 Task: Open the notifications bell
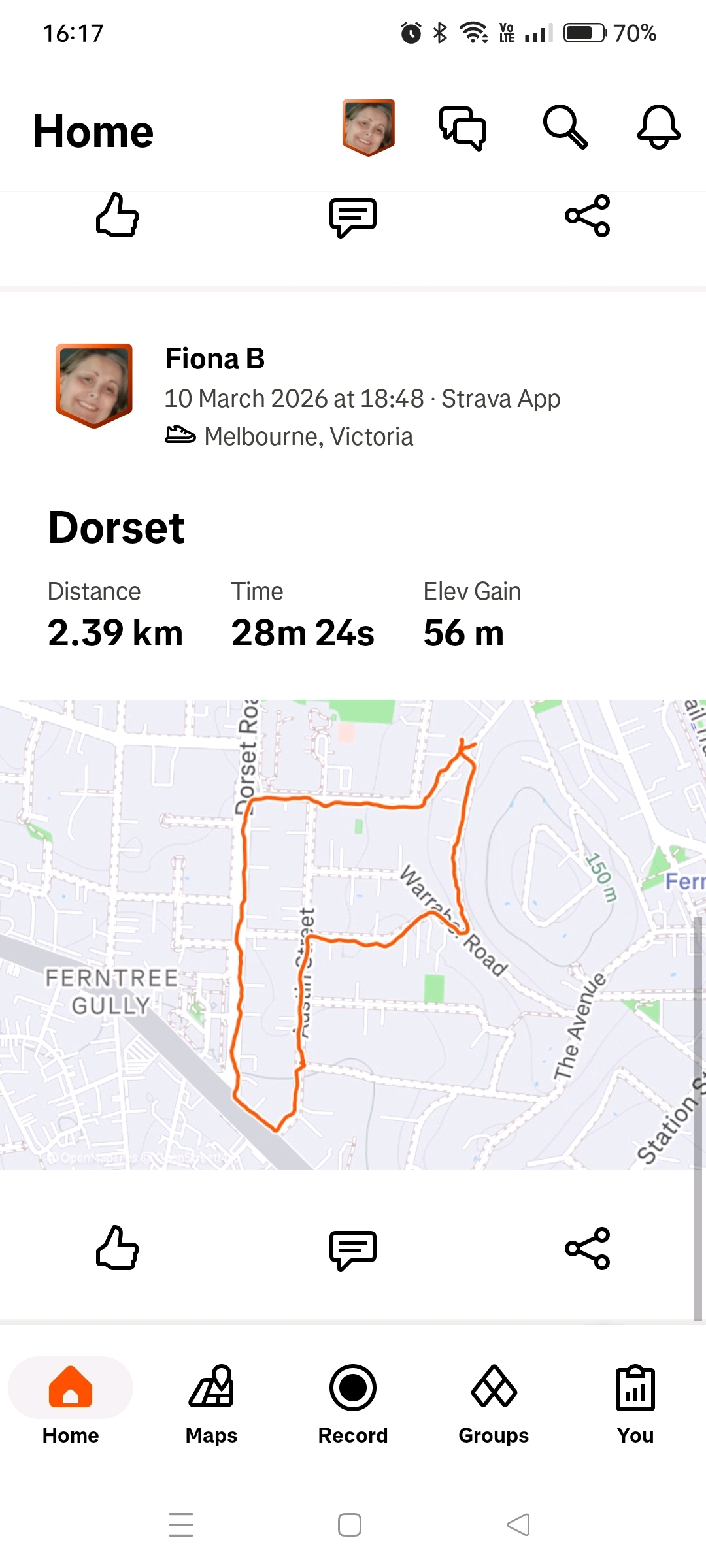[x=658, y=127]
